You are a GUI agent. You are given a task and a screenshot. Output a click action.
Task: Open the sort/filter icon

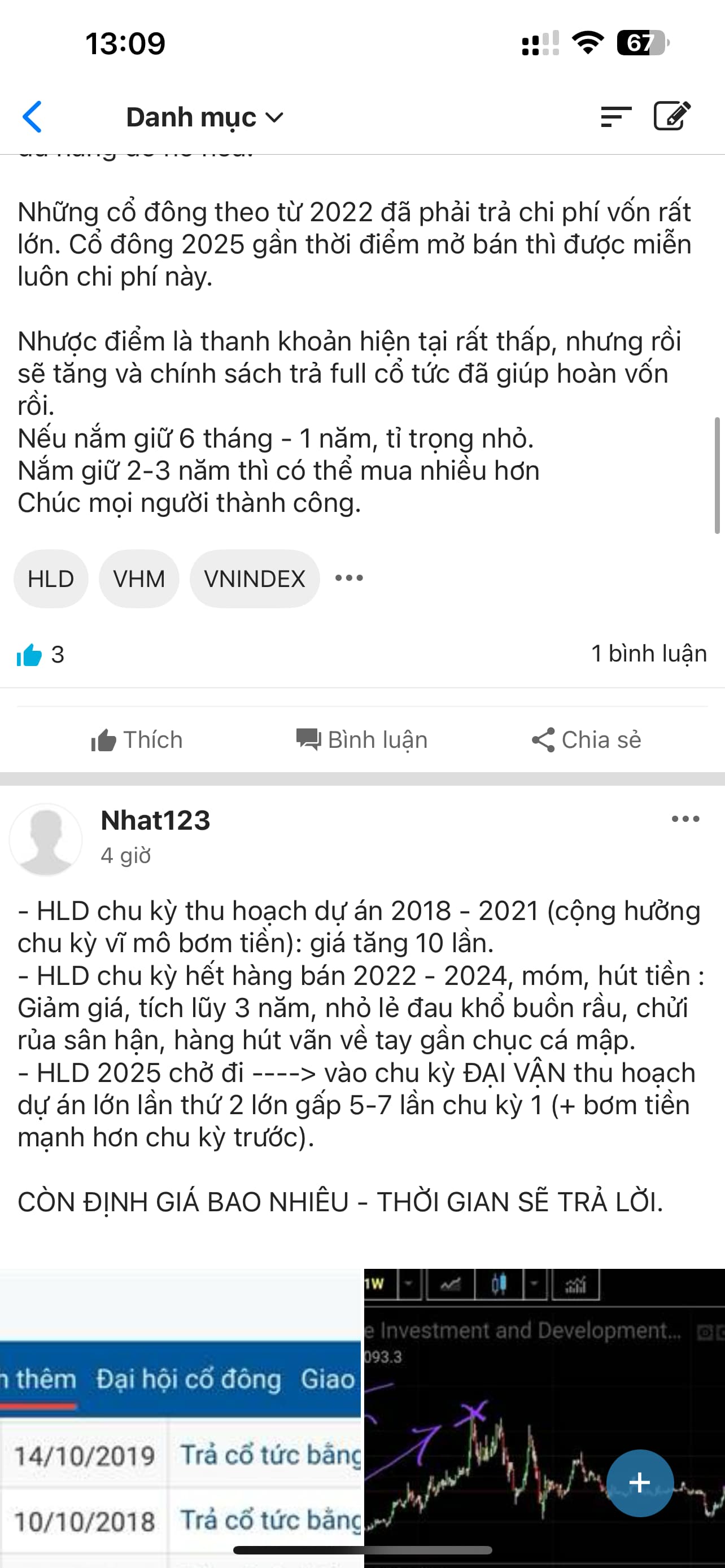coord(615,116)
